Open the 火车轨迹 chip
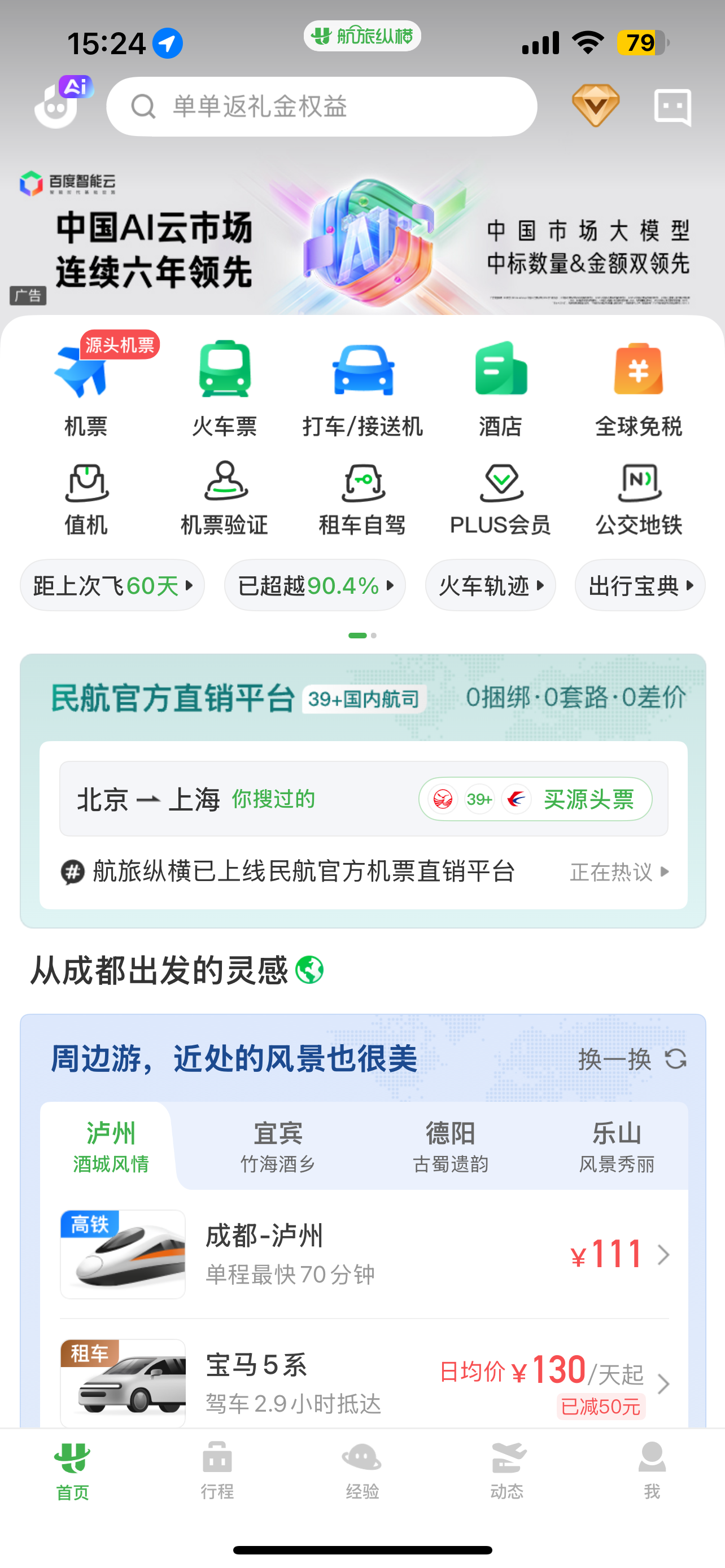This screenshot has height=1568, width=725. pos(490,585)
